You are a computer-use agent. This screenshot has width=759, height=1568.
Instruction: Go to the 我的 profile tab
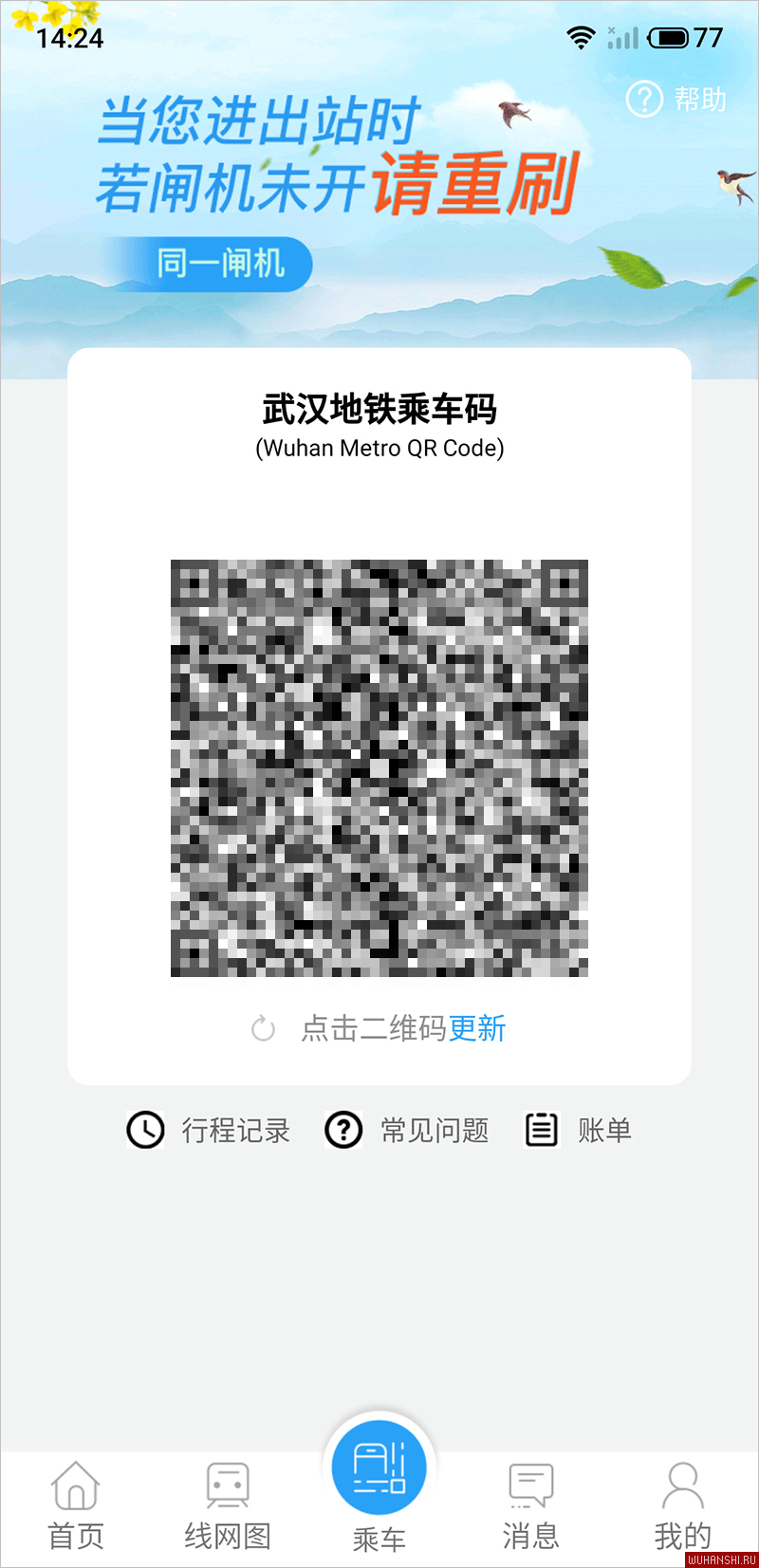[x=682, y=1506]
